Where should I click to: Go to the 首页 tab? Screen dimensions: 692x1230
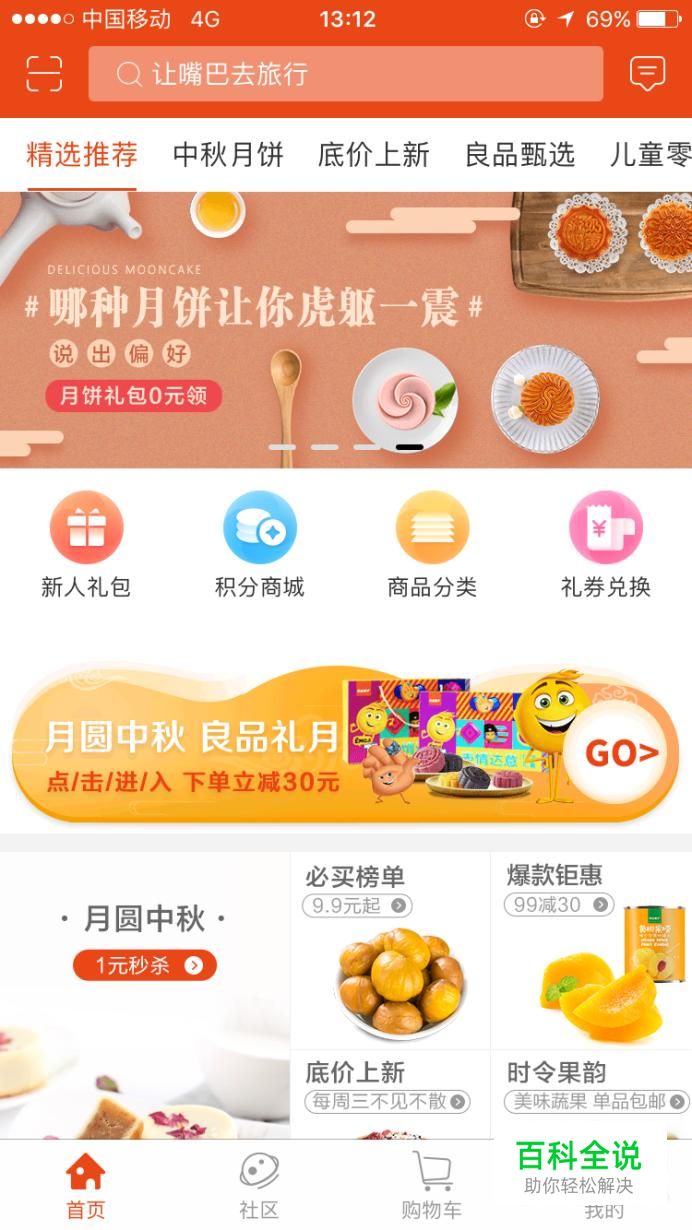point(85,1185)
